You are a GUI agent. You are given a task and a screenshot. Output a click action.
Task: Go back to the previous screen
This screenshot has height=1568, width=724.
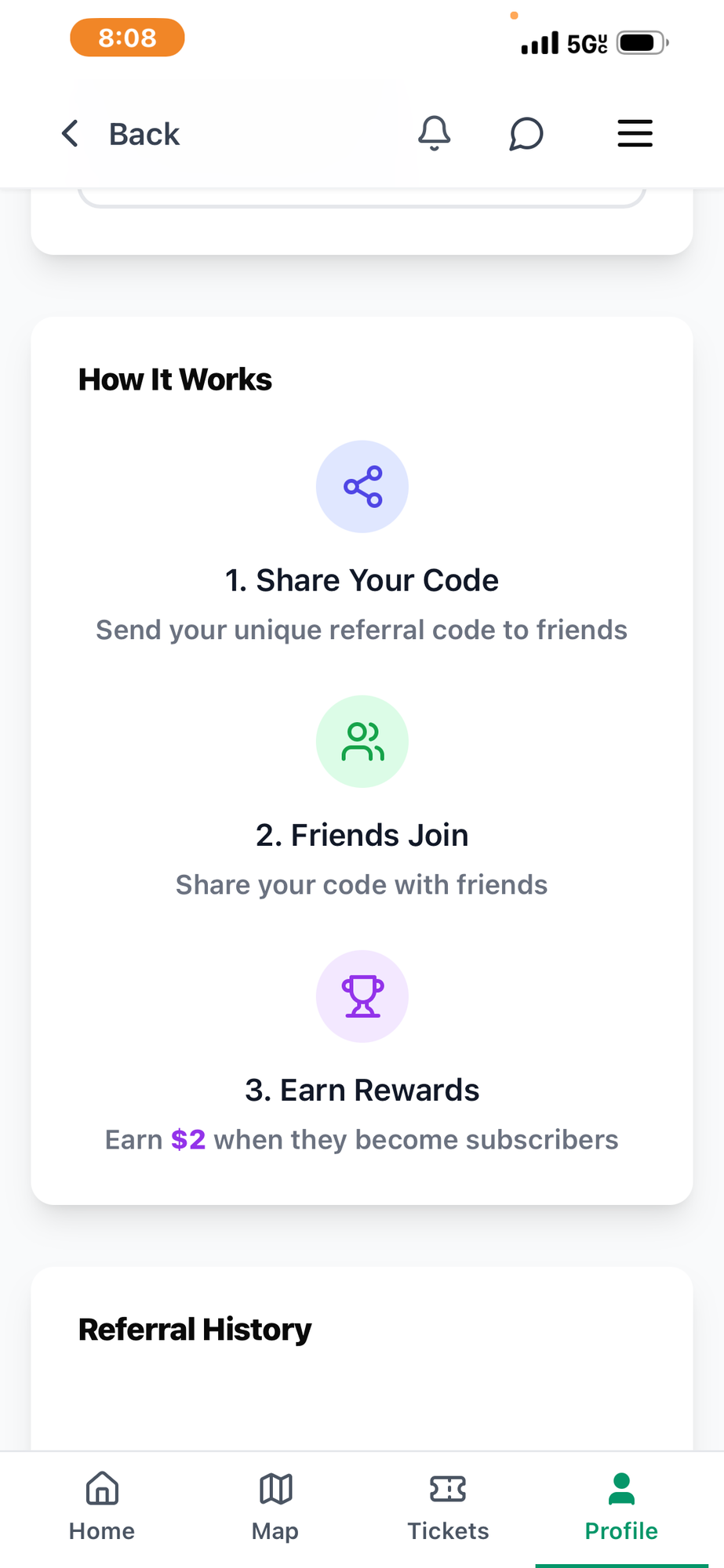pos(120,134)
